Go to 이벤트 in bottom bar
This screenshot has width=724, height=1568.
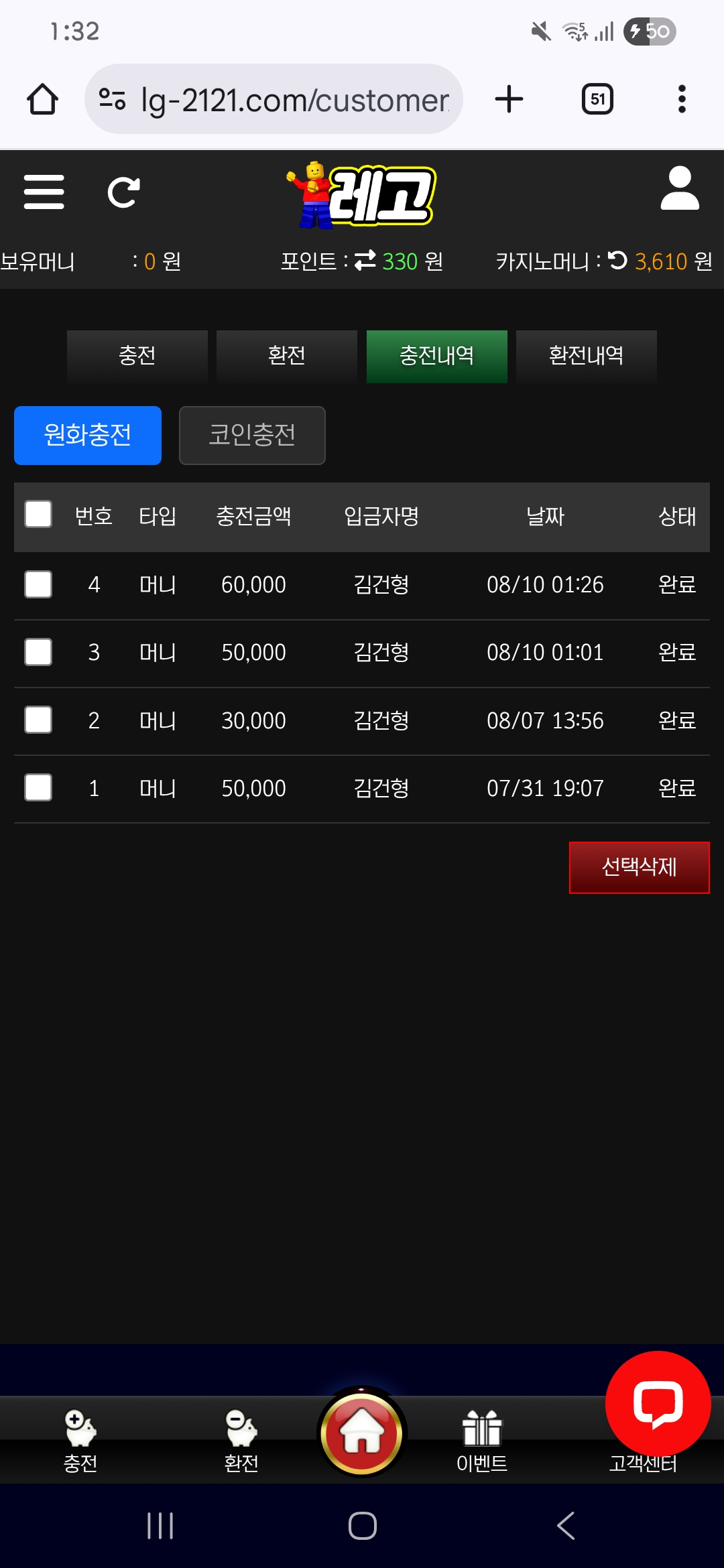click(482, 1441)
